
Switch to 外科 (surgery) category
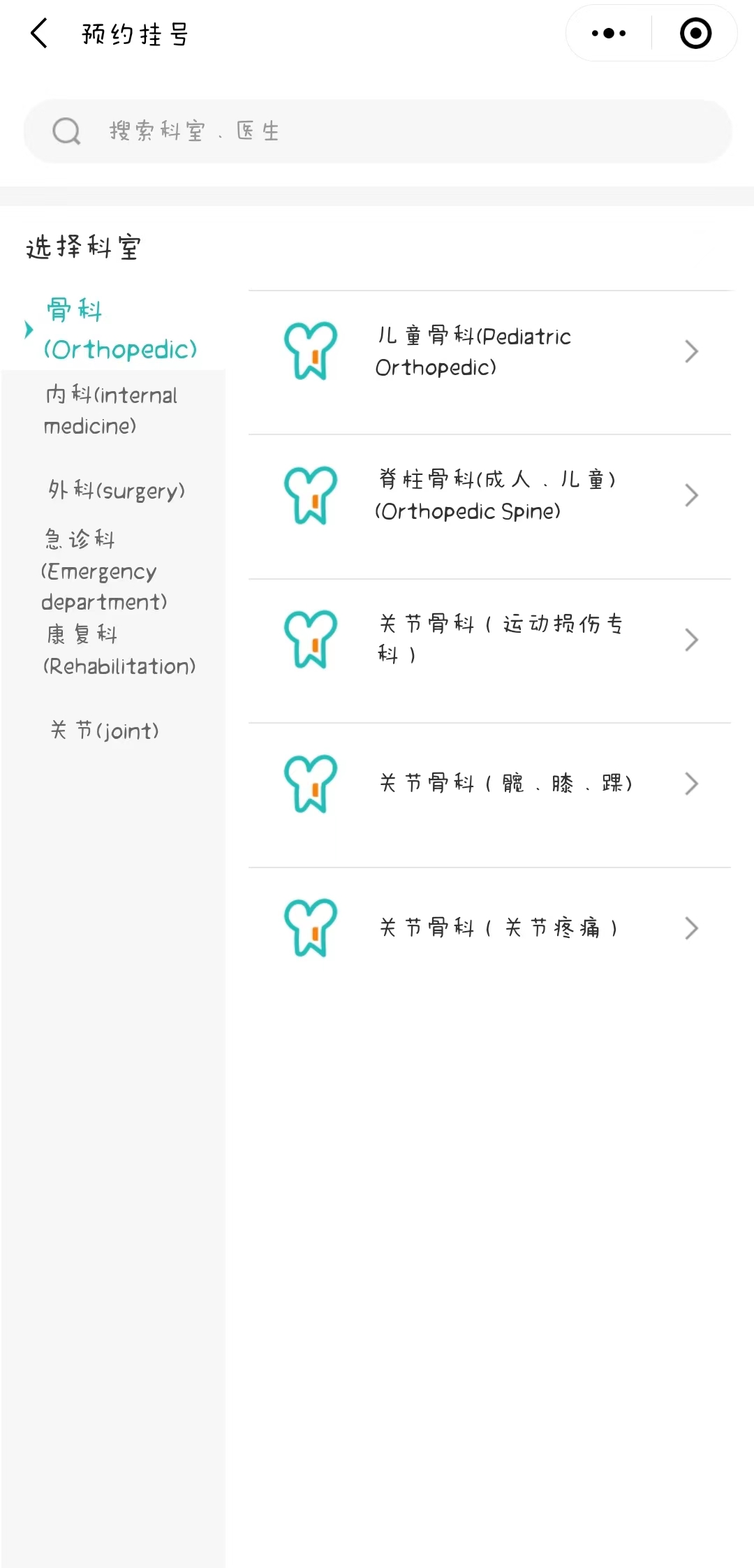[x=113, y=490]
